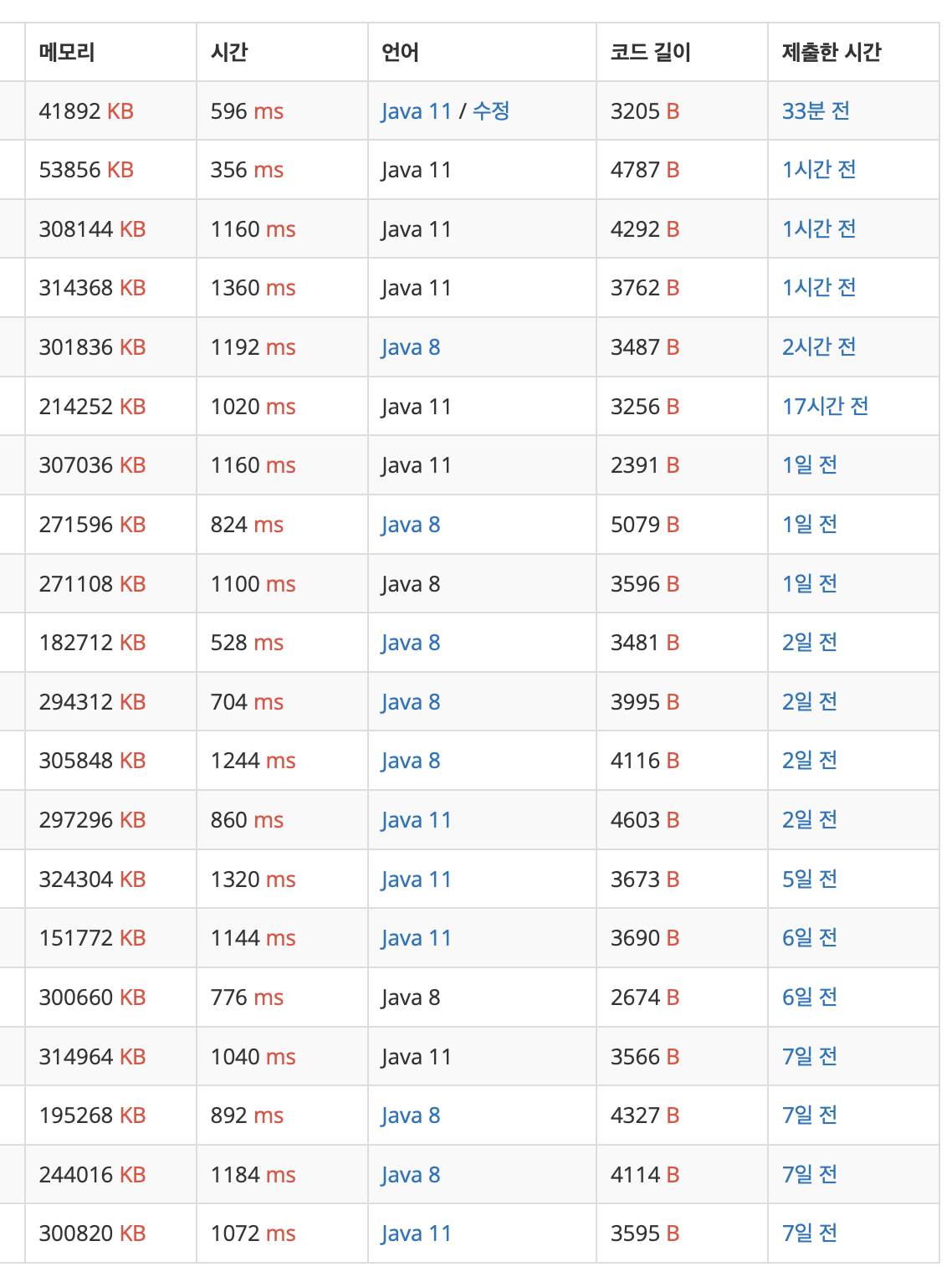Tap Java 8 link in the 244016 KB row
The width and height of the screenshot is (952, 1282).
point(410,1175)
